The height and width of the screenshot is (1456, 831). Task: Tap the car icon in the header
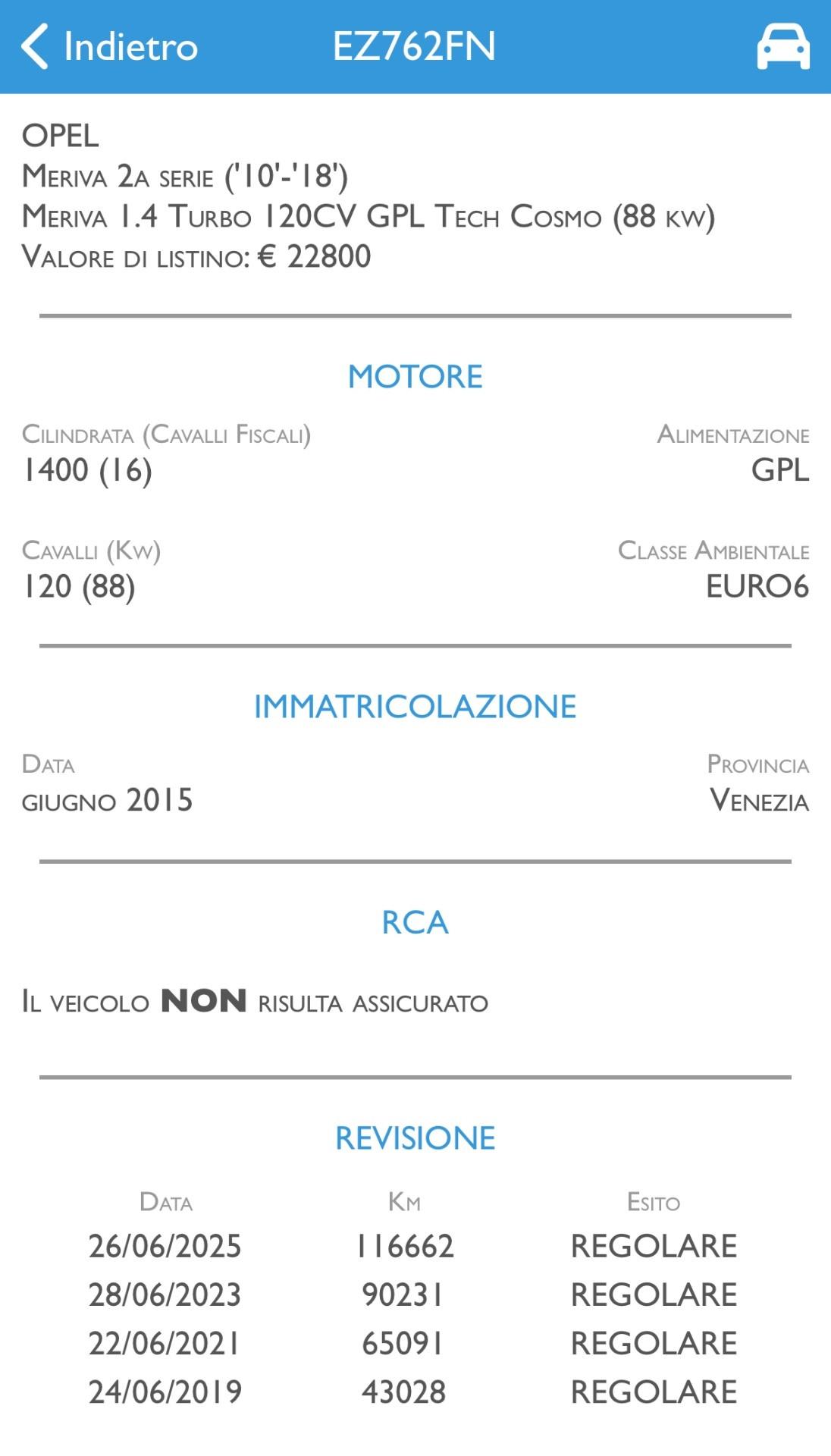782,46
